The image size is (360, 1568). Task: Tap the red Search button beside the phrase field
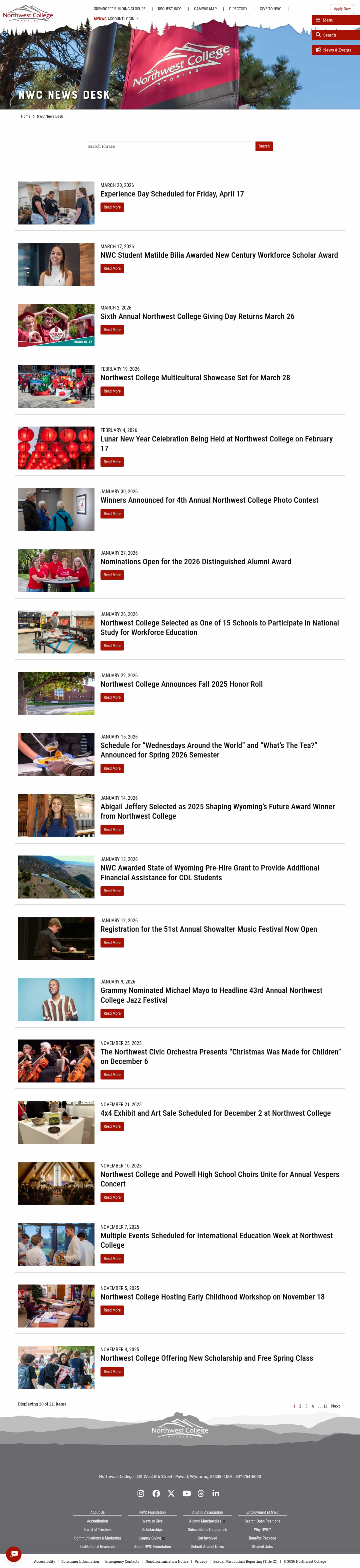pos(264,146)
